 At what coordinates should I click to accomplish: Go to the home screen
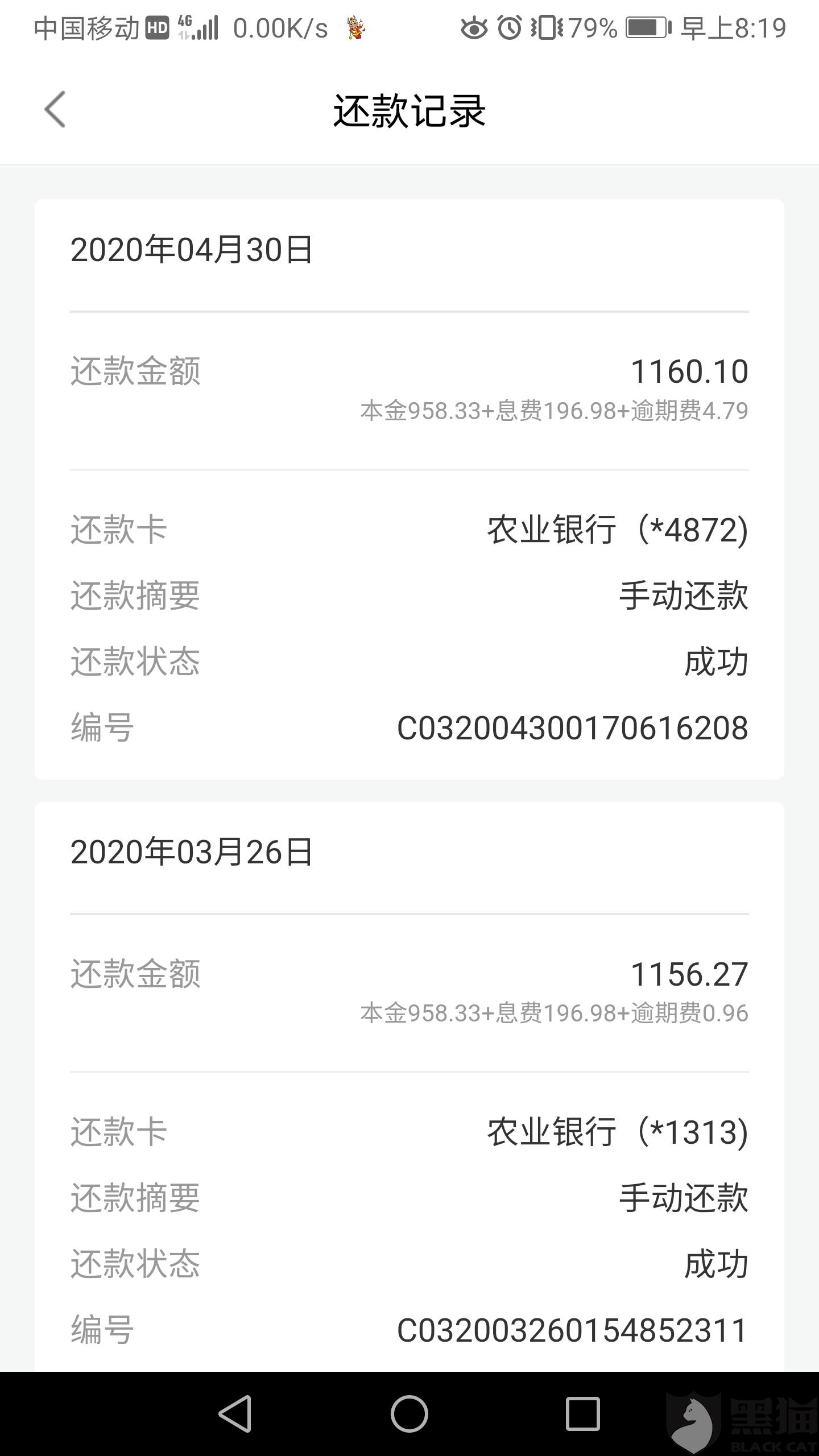409,1413
